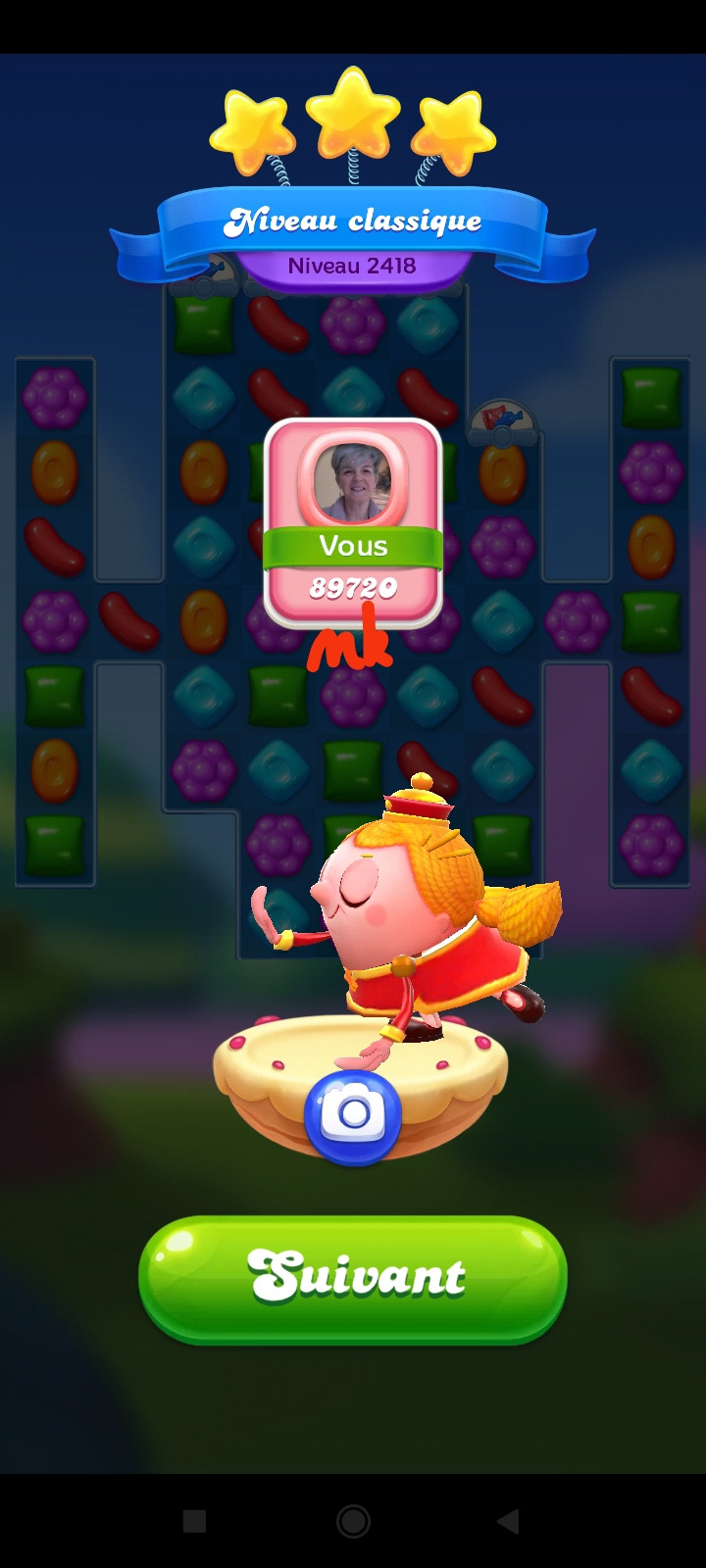Go back with the system back arrow
The width and height of the screenshot is (706, 1568).
[508, 1521]
